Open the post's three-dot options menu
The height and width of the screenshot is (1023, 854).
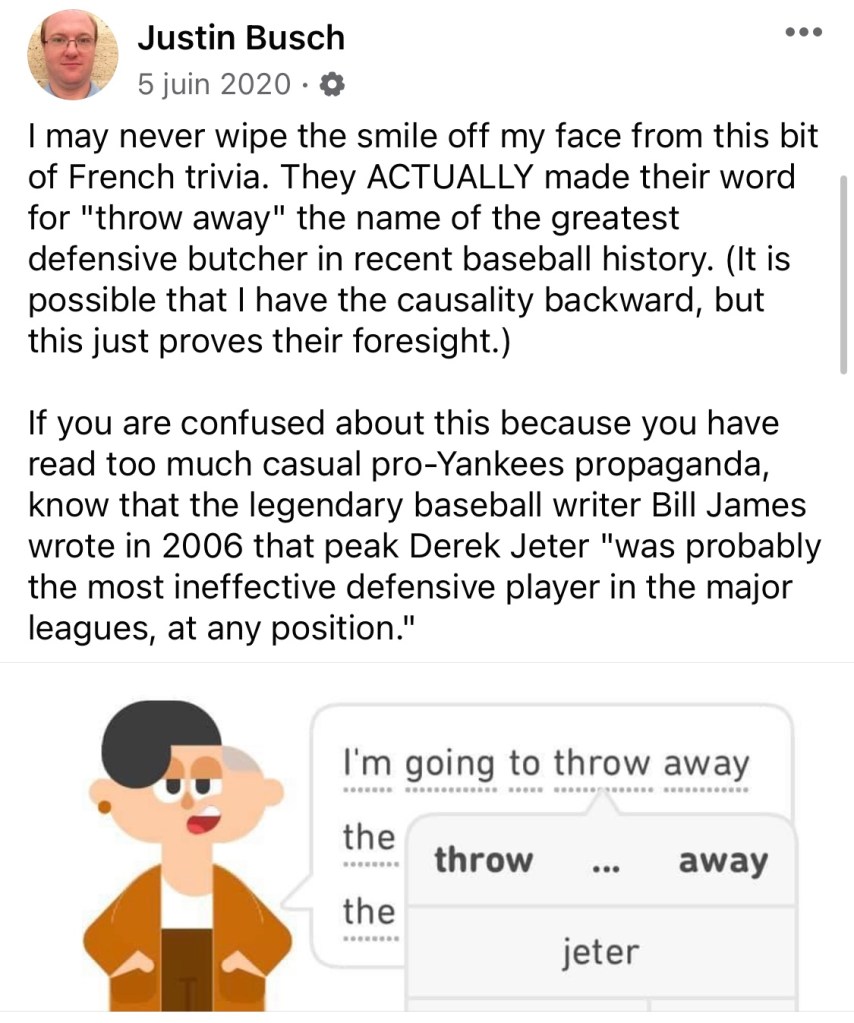point(803,33)
